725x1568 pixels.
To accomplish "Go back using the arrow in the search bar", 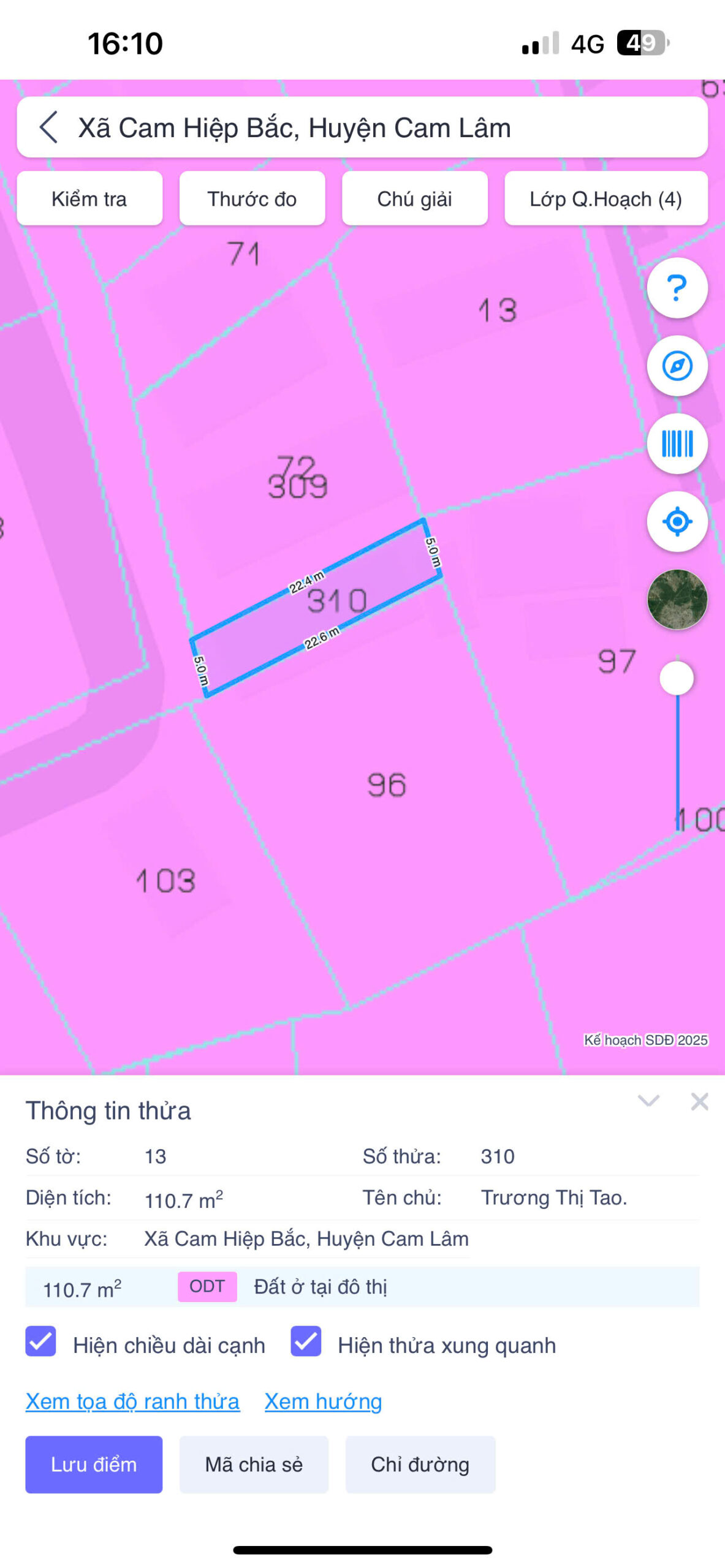I will (48, 127).
